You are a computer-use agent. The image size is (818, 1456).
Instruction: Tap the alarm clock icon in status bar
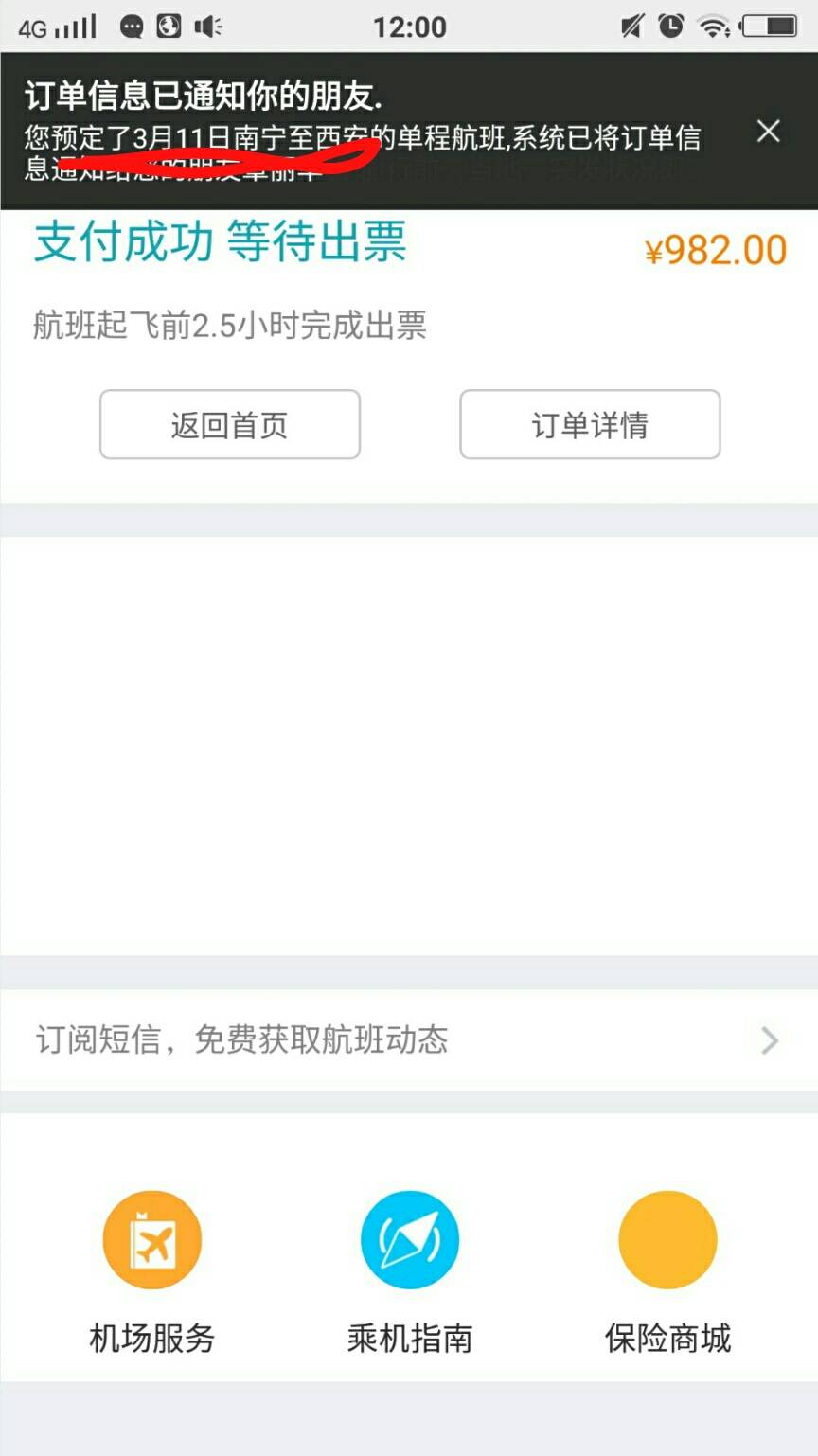click(670, 26)
